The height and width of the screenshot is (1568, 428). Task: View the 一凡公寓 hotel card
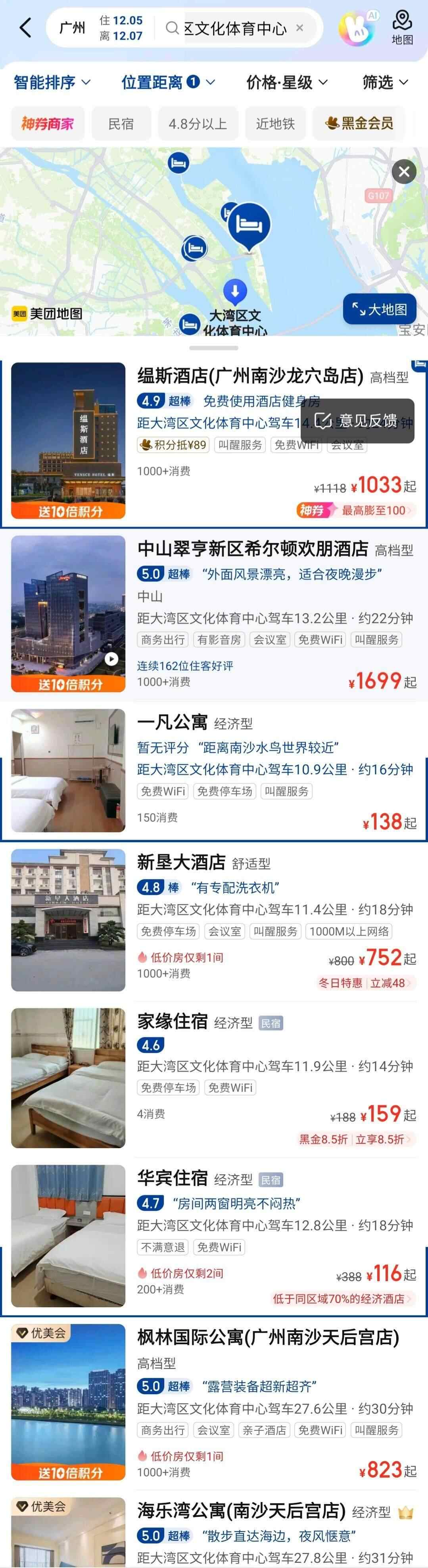[173, 722]
